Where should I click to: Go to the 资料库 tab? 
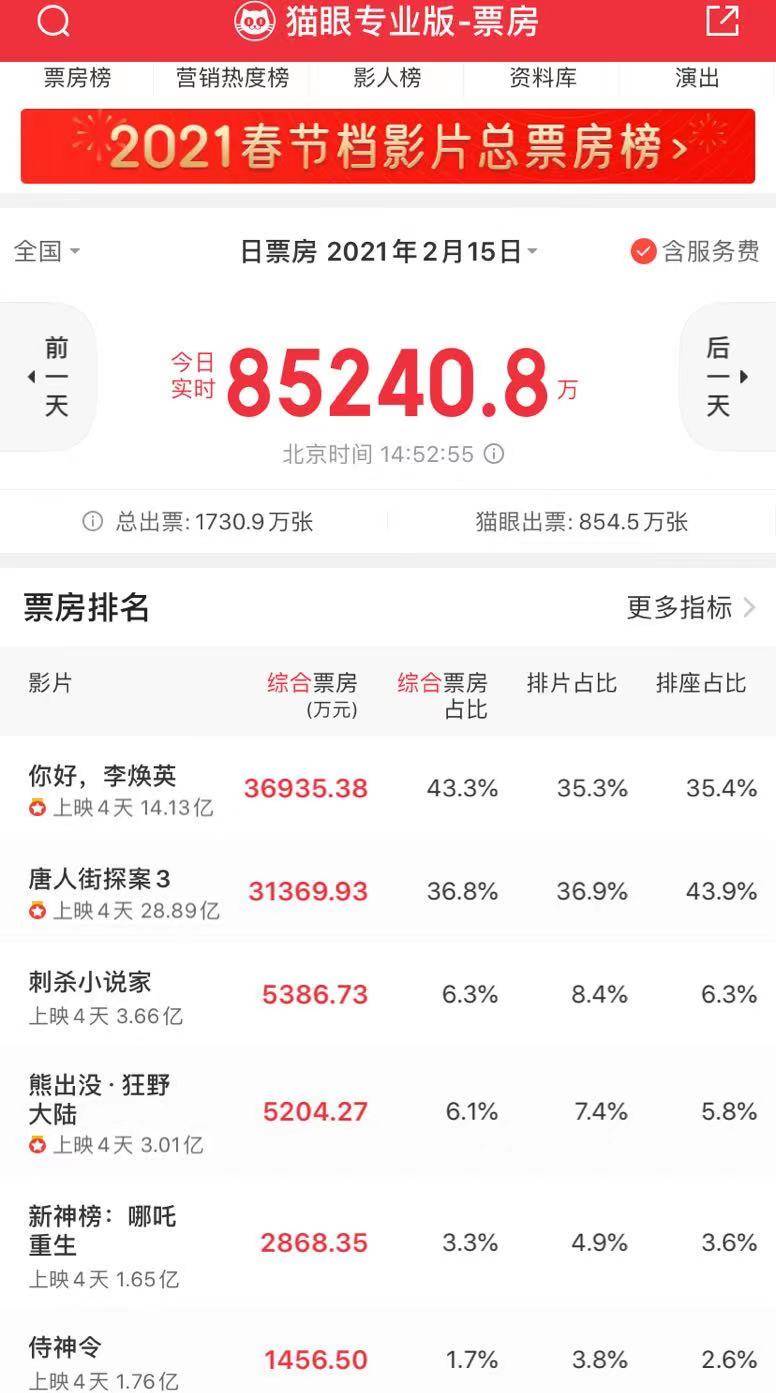coord(542,78)
